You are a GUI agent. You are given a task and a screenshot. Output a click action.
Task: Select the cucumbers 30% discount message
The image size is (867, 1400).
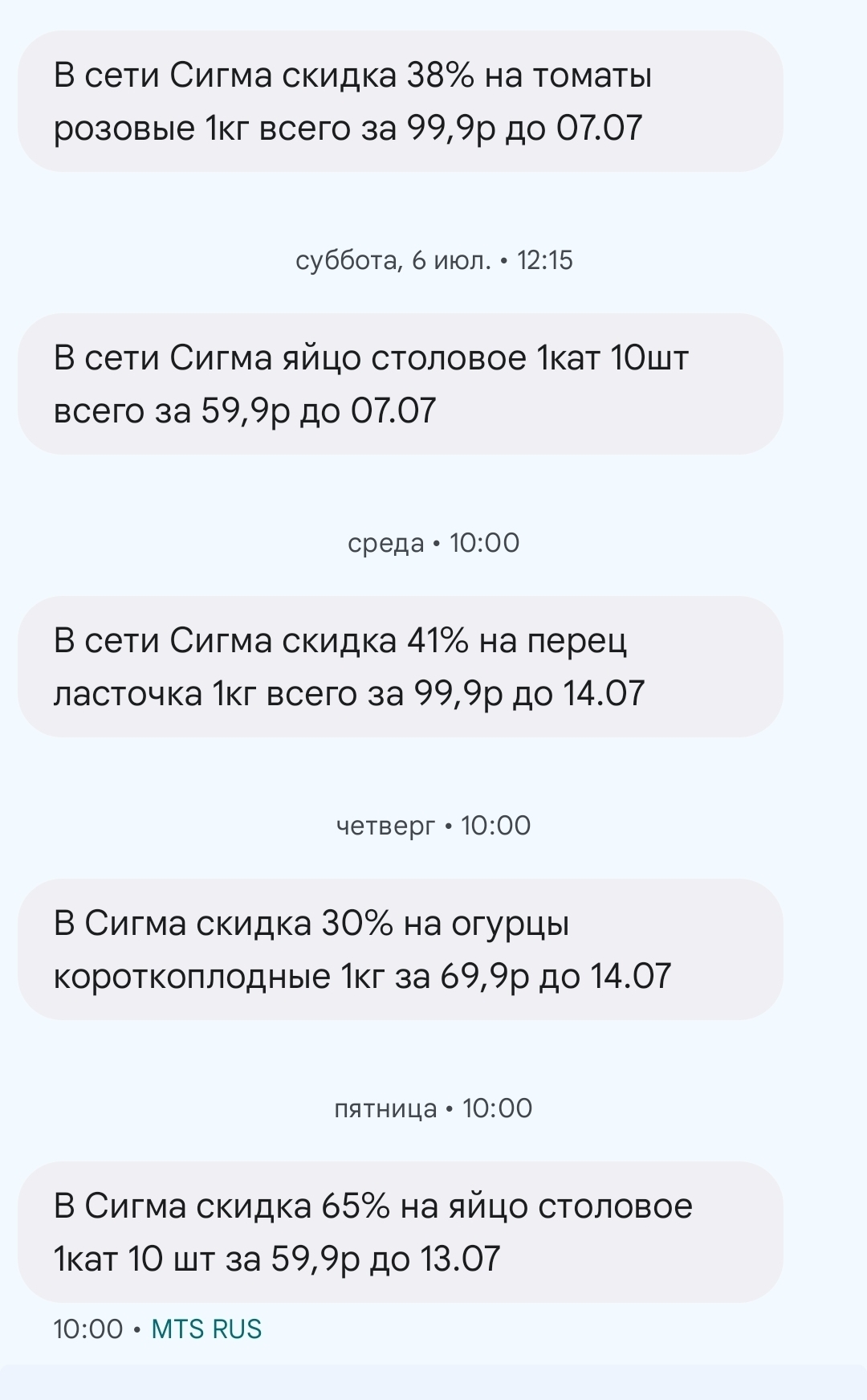pyautogui.click(x=400, y=949)
